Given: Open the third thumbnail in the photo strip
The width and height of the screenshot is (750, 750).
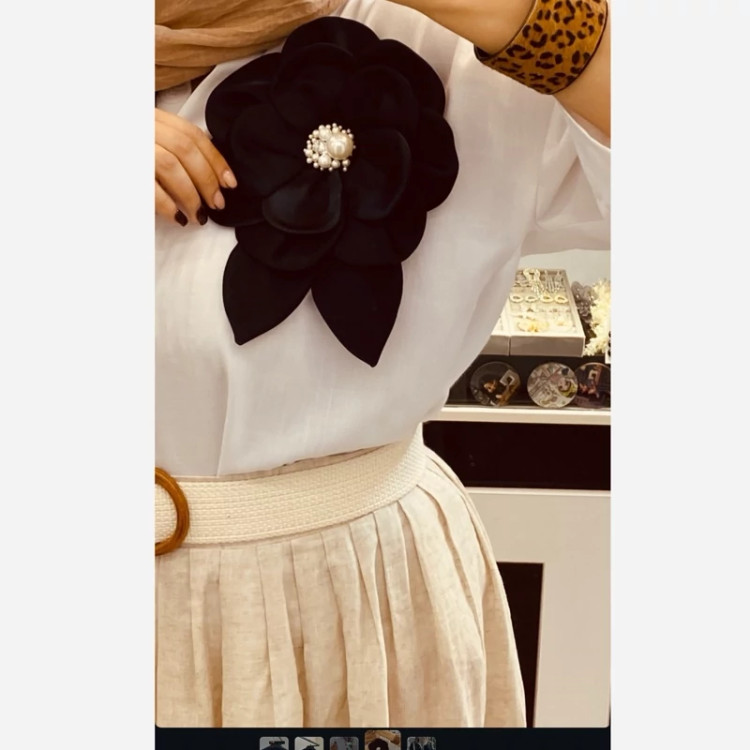Looking at the screenshot, I should 344,743.
